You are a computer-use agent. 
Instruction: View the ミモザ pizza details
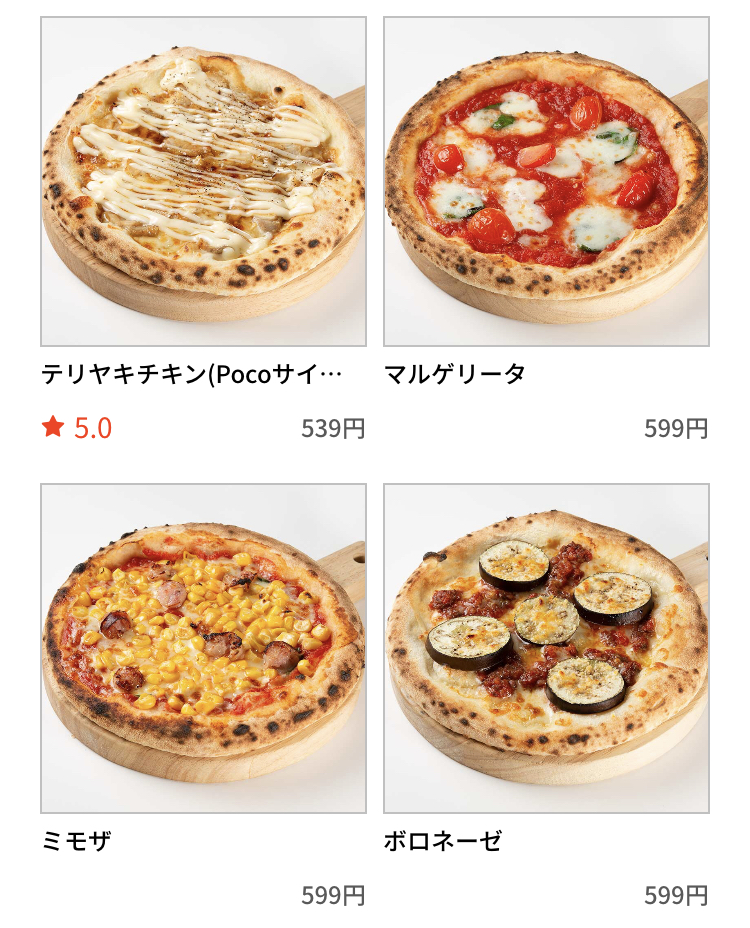click(x=203, y=648)
